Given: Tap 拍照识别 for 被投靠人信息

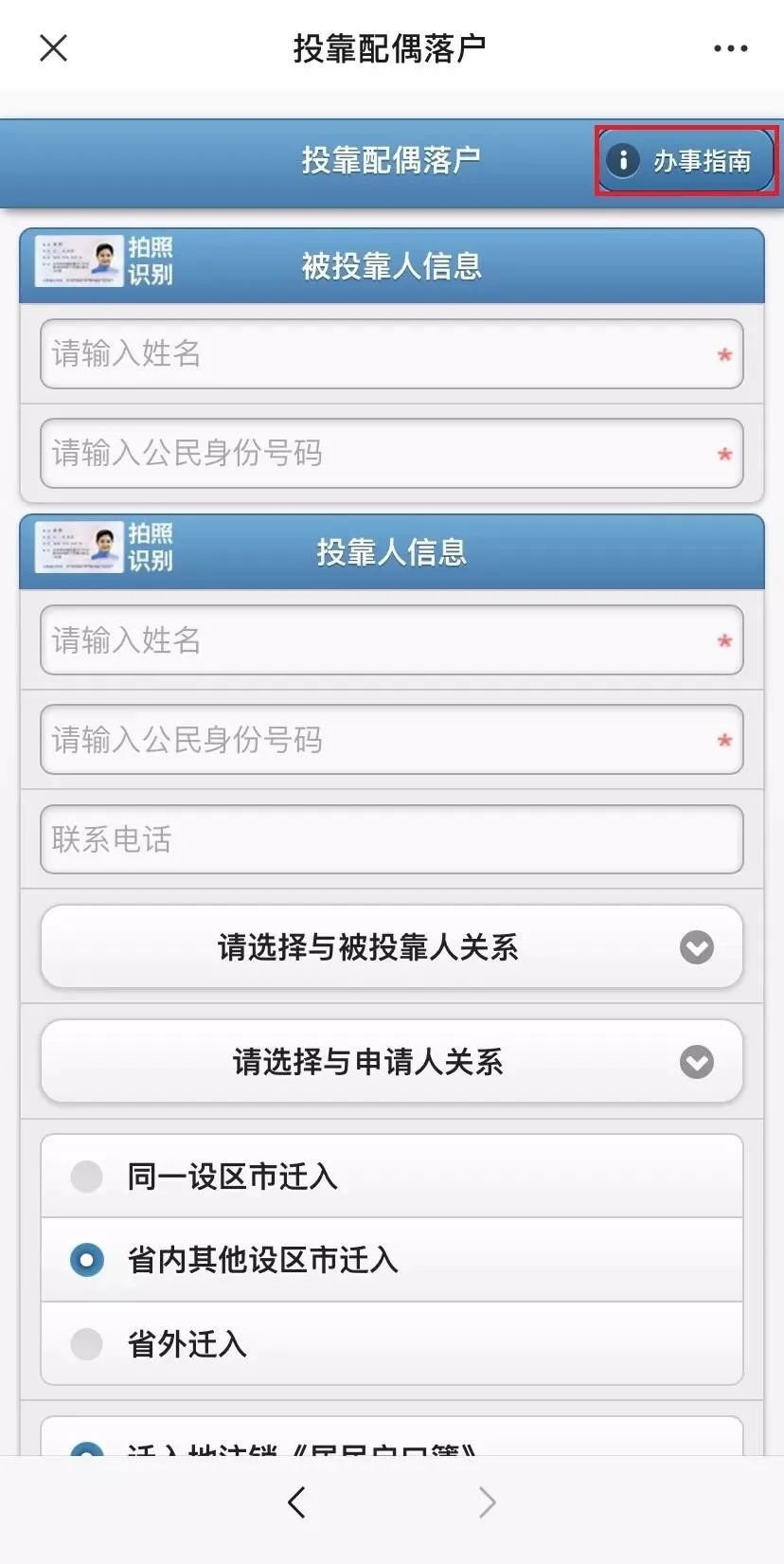Looking at the screenshot, I should [104, 261].
